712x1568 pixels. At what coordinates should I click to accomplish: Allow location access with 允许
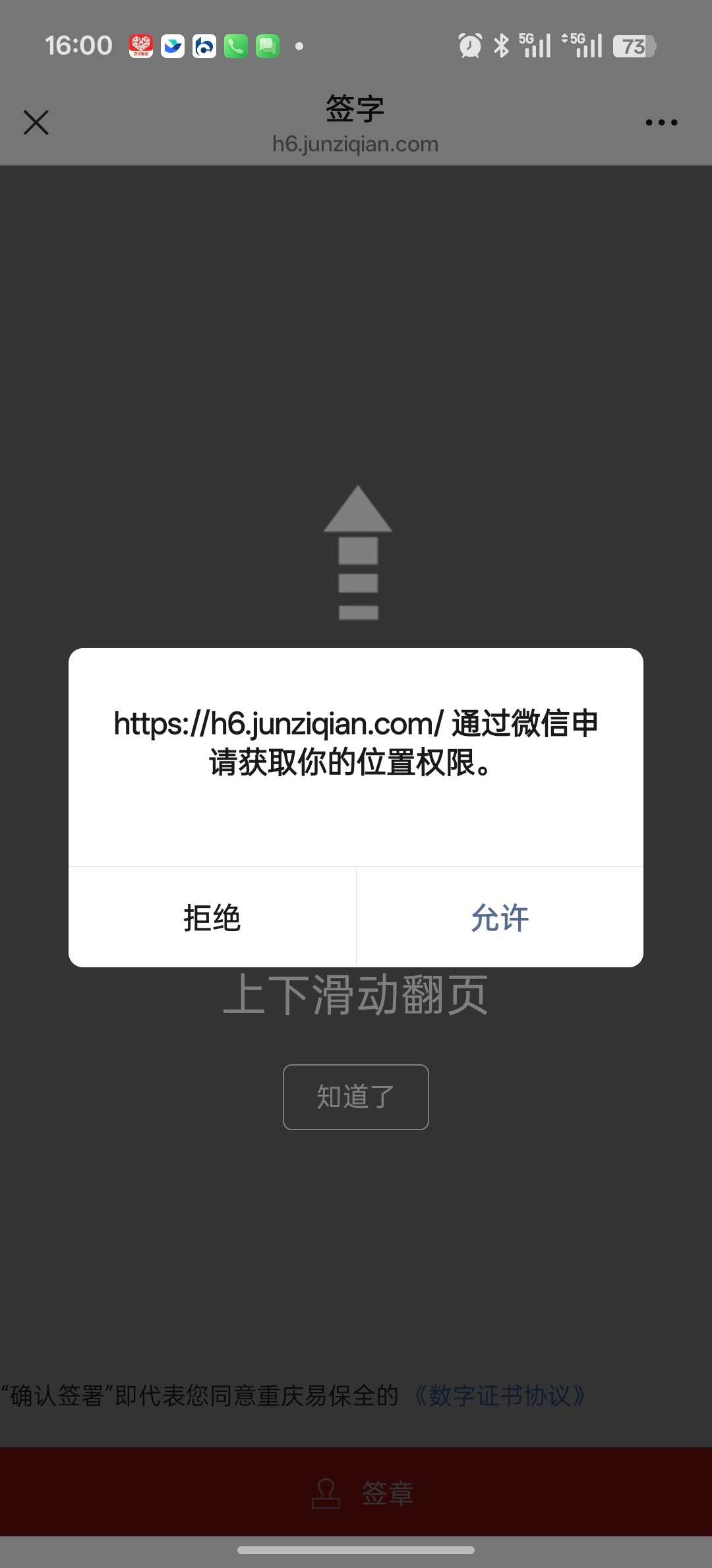[x=500, y=917]
